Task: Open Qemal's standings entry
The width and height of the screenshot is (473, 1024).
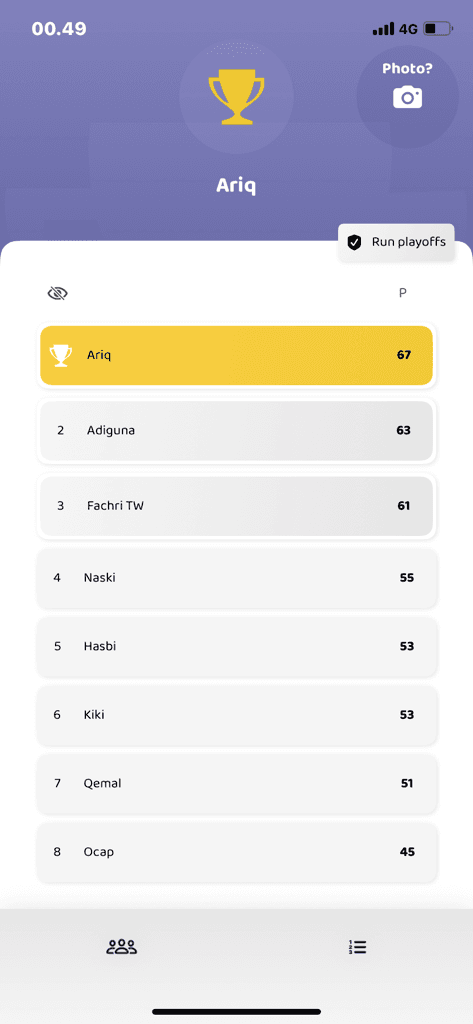Action: 236,784
